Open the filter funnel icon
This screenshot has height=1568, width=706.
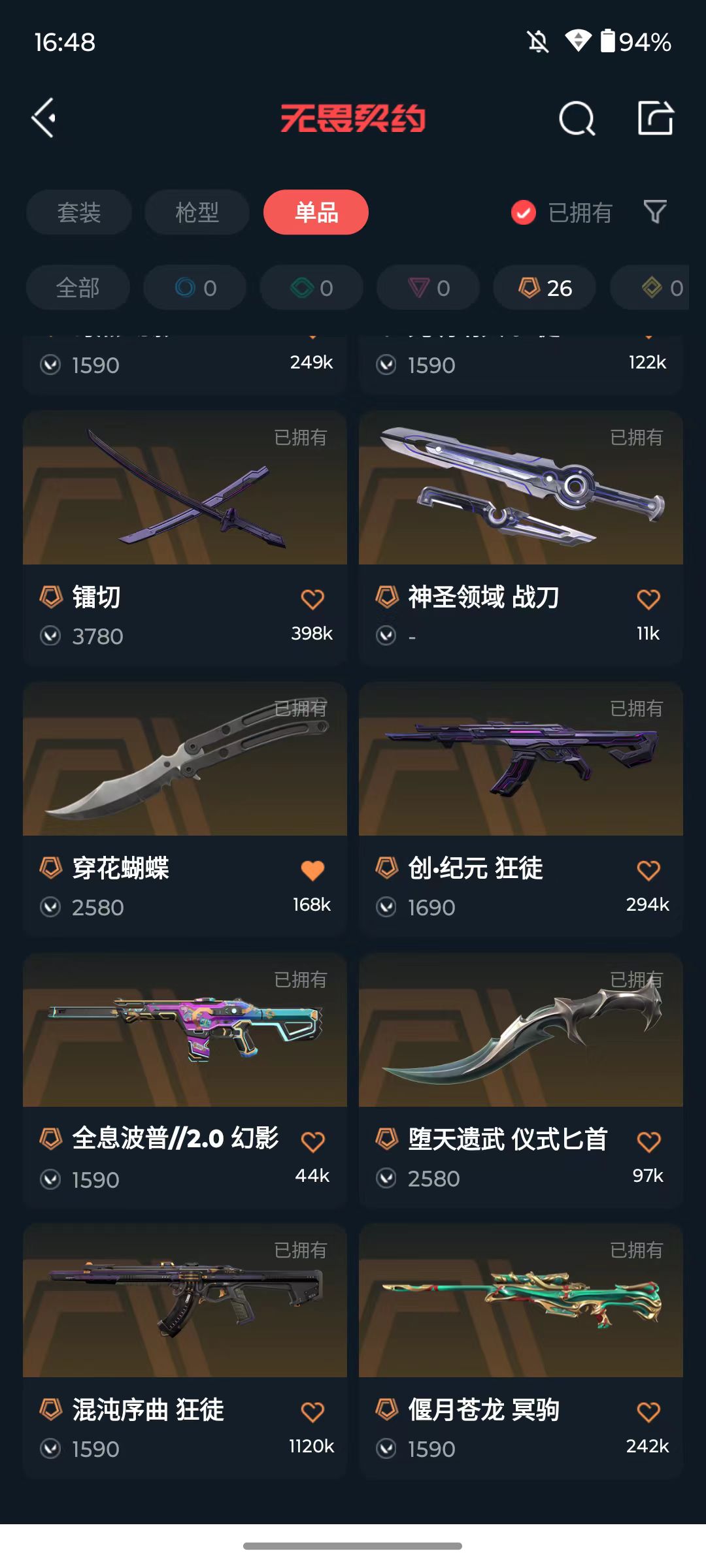pyautogui.click(x=655, y=212)
